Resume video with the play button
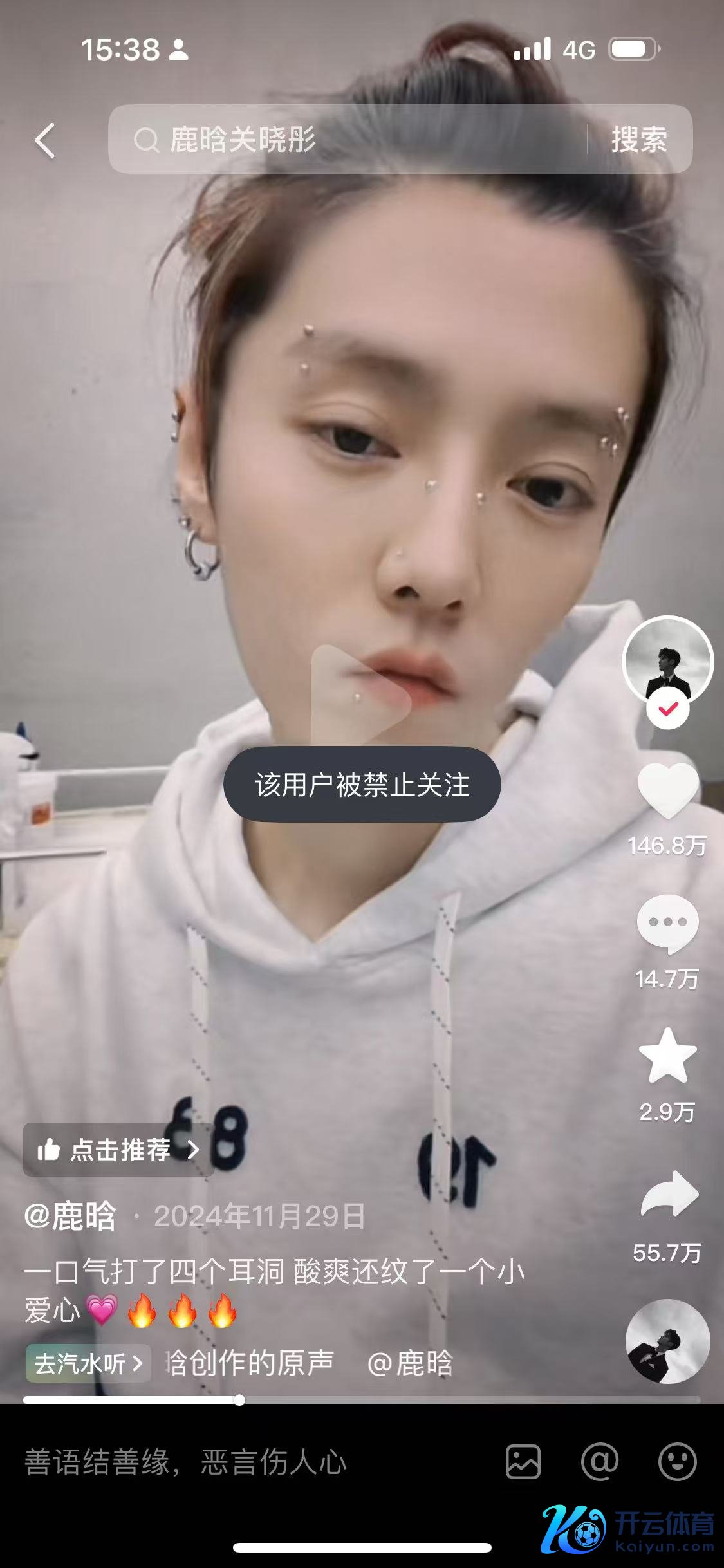This screenshot has width=724, height=1568. 361,695
